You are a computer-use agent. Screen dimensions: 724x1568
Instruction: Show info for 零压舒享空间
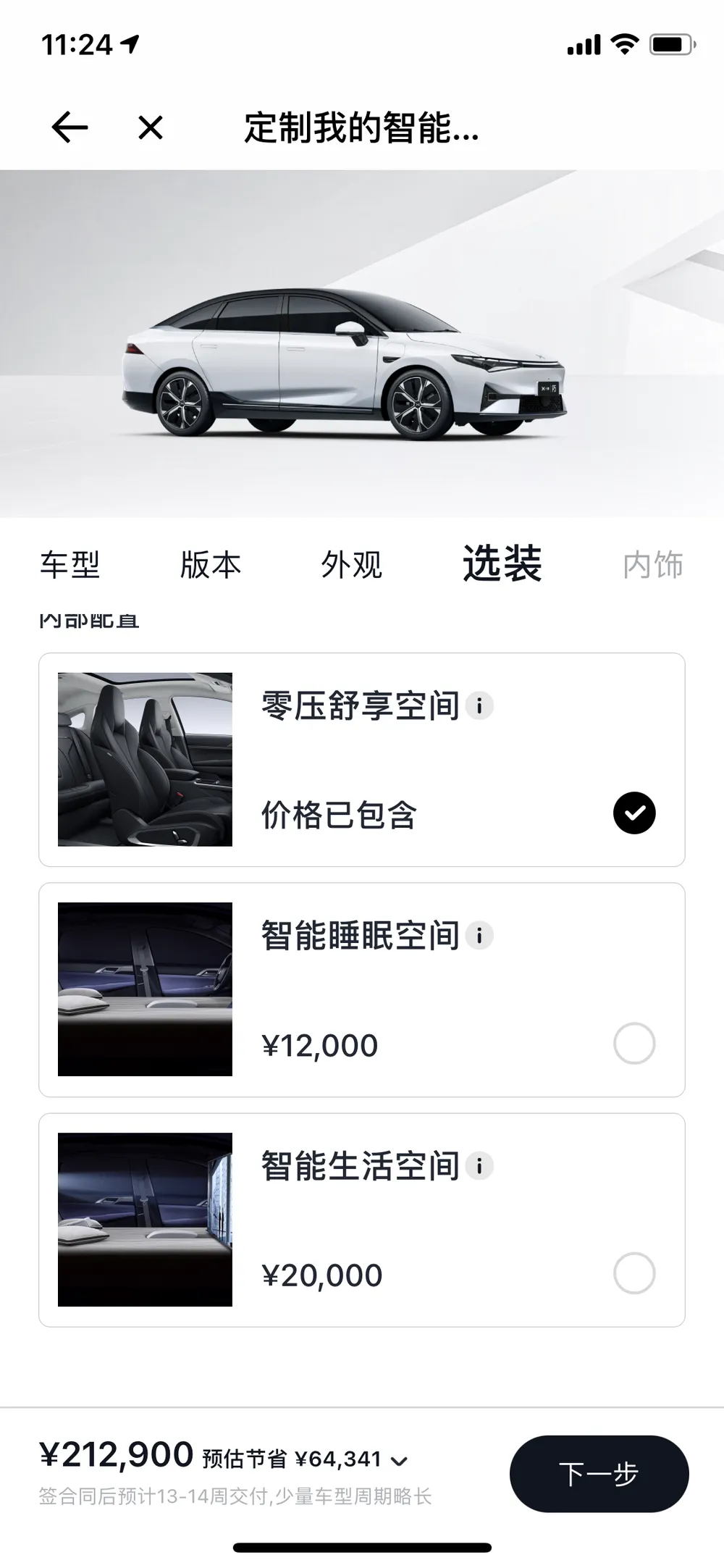point(479,705)
